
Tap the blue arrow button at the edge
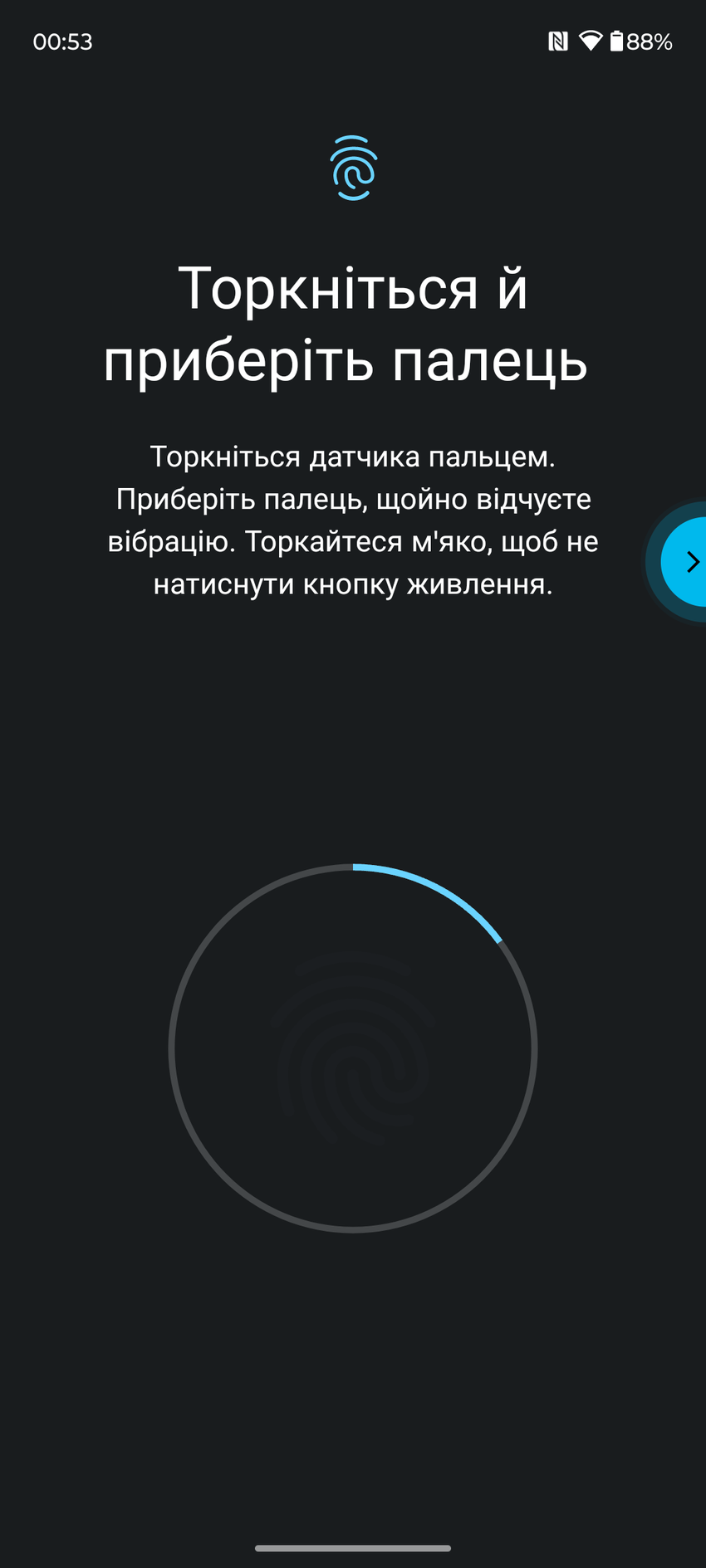coord(688,562)
